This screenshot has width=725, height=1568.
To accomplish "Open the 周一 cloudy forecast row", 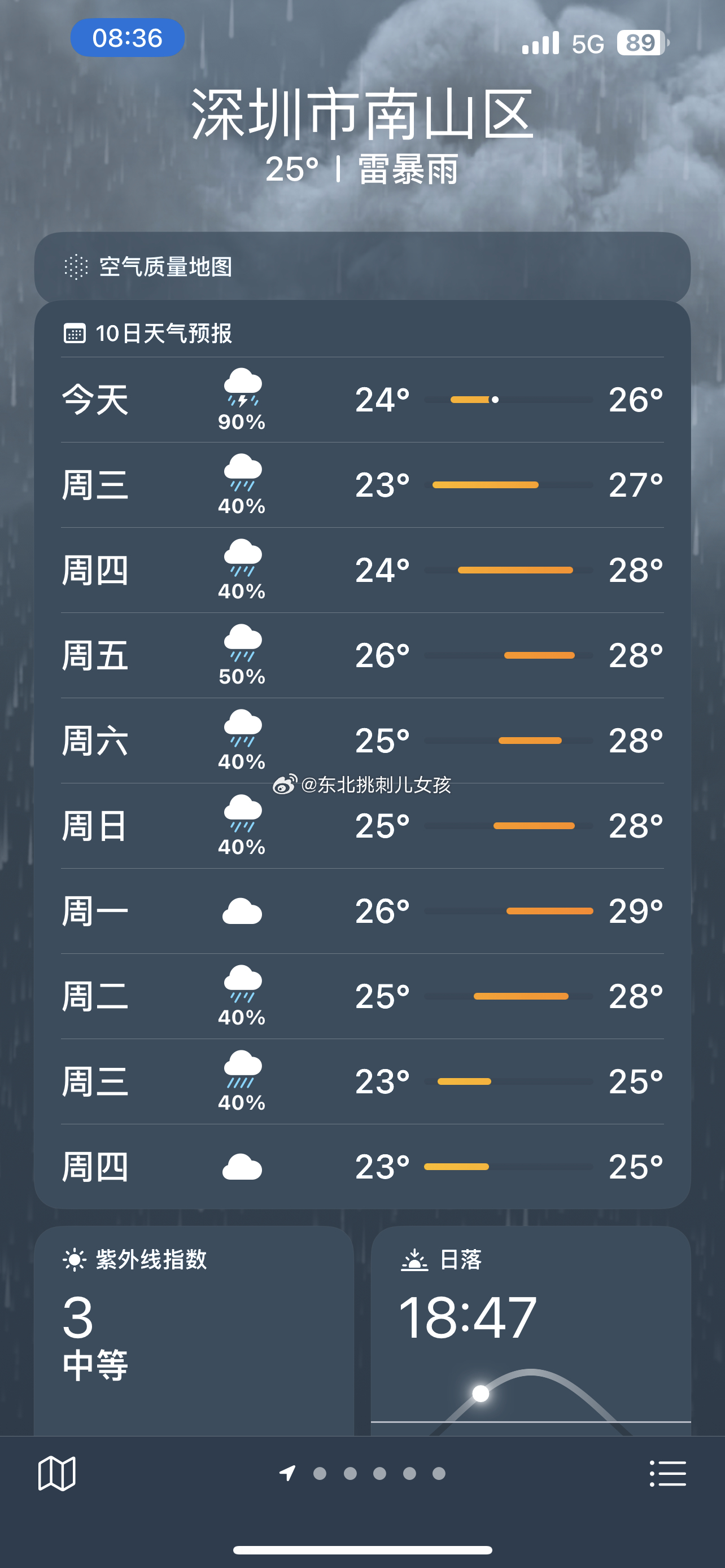I will coord(362,911).
